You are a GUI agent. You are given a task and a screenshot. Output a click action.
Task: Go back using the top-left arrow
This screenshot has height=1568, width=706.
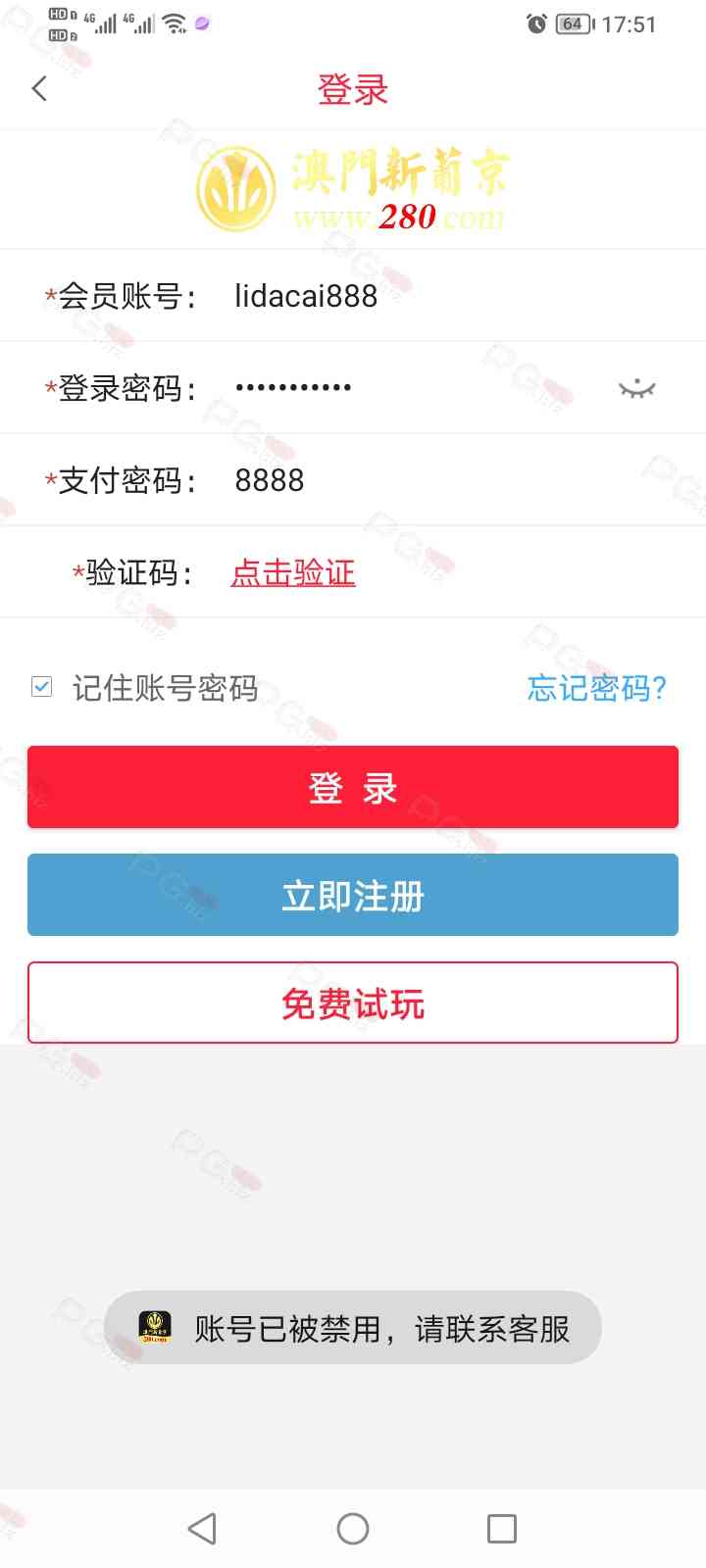point(39,89)
